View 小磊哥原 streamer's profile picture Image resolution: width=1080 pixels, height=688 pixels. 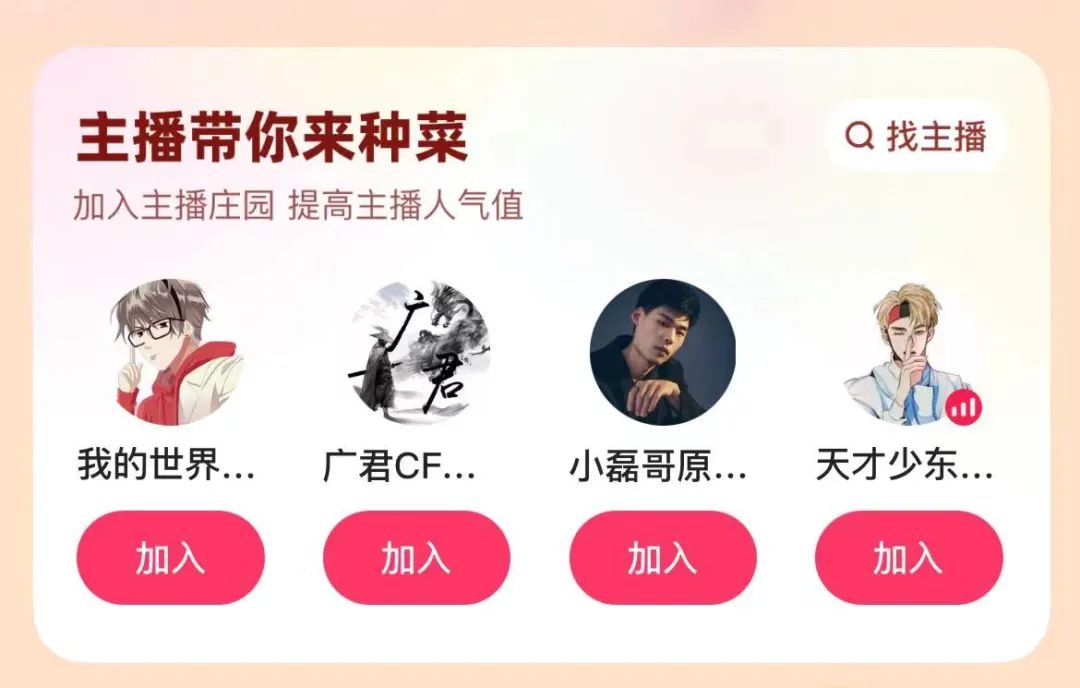pos(662,352)
